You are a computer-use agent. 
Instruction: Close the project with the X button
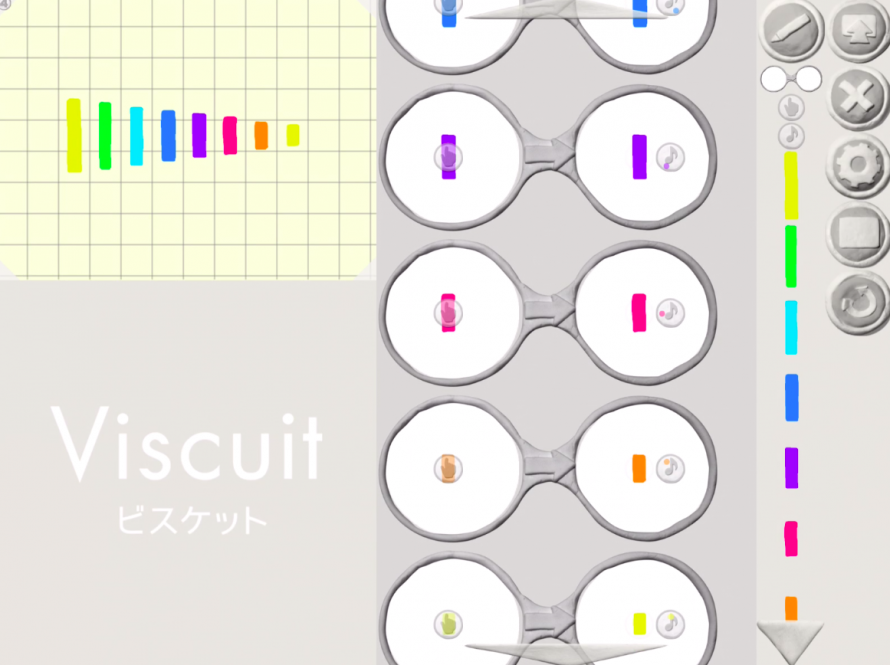click(856, 98)
